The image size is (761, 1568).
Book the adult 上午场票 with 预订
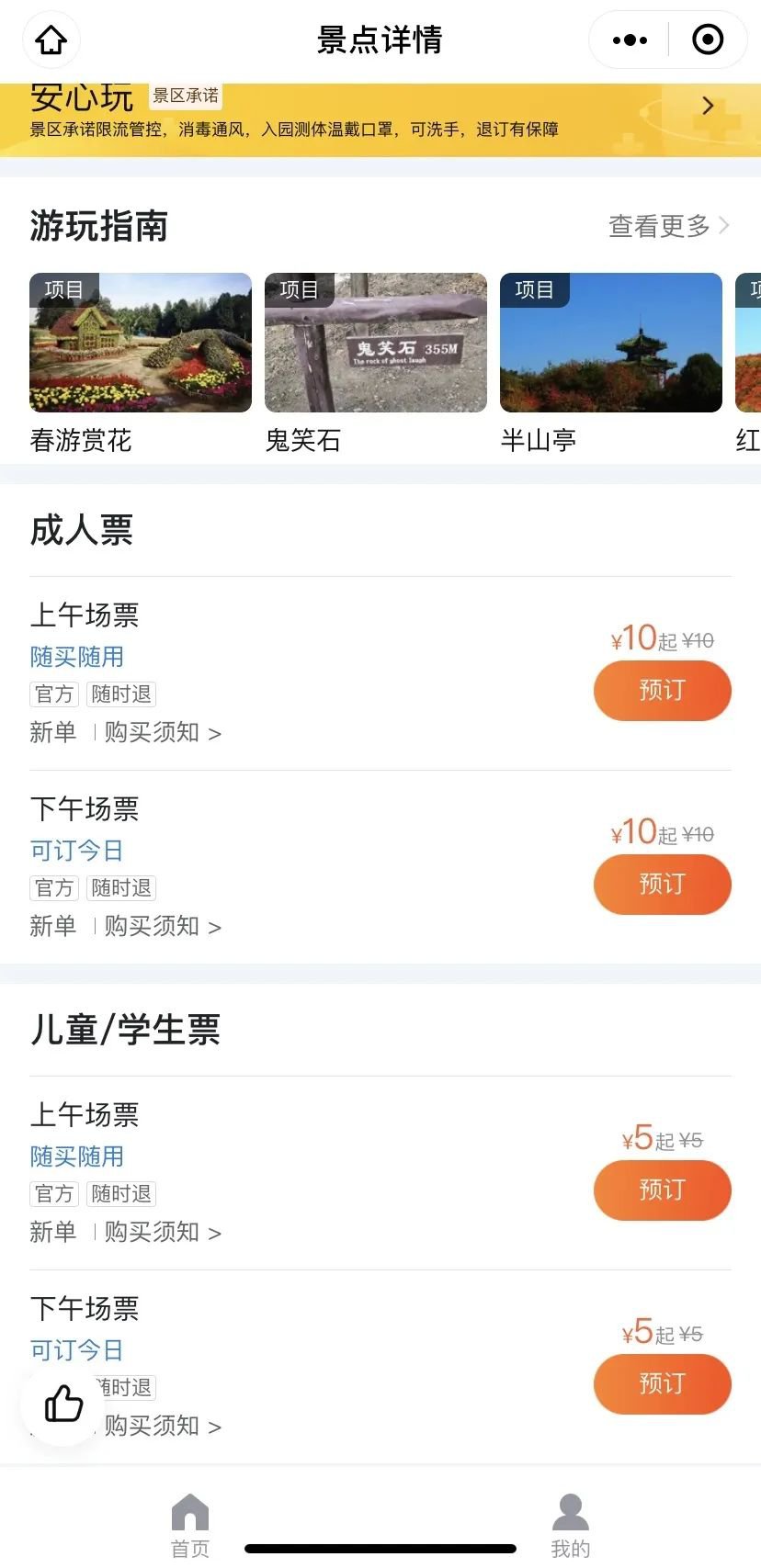point(662,691)
